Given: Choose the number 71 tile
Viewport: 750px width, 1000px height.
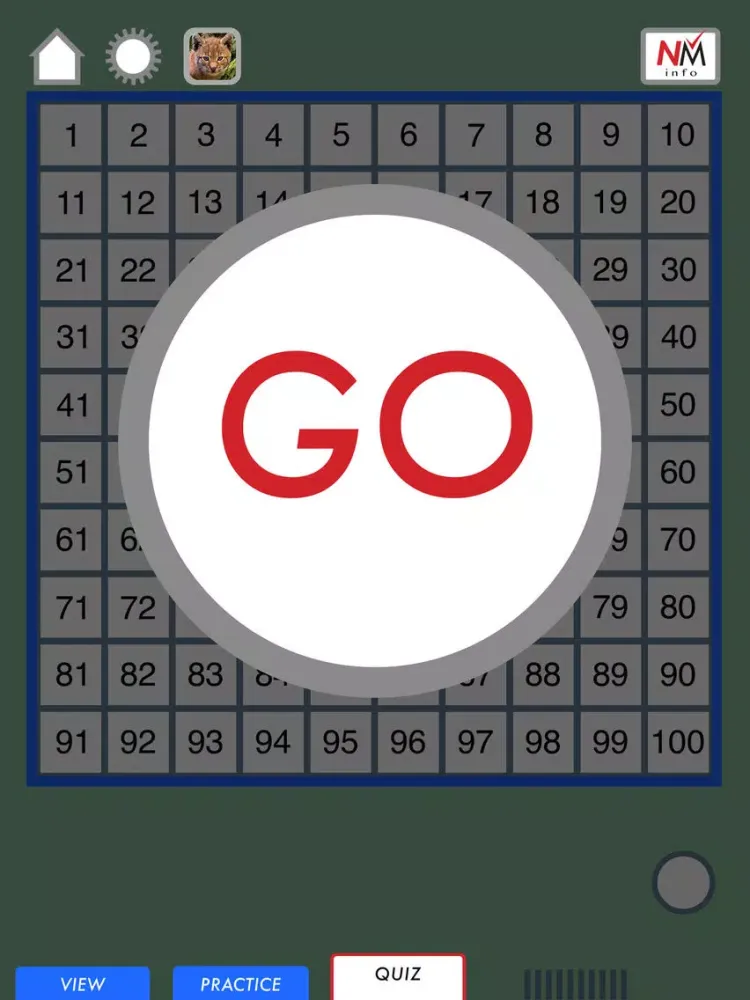Looking at the screenshot, I should 71,607.
